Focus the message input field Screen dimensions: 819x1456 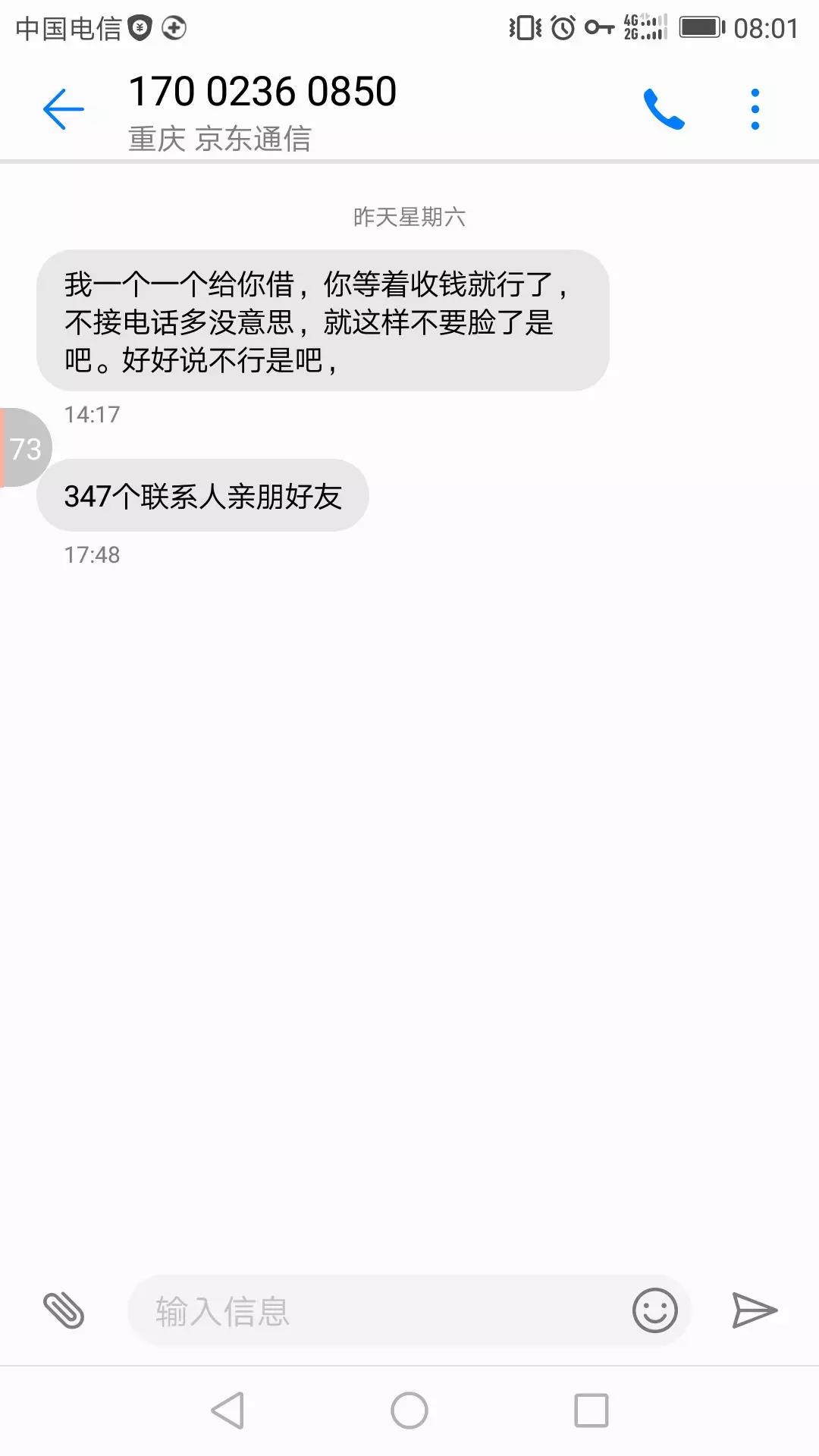point(379,1310)
